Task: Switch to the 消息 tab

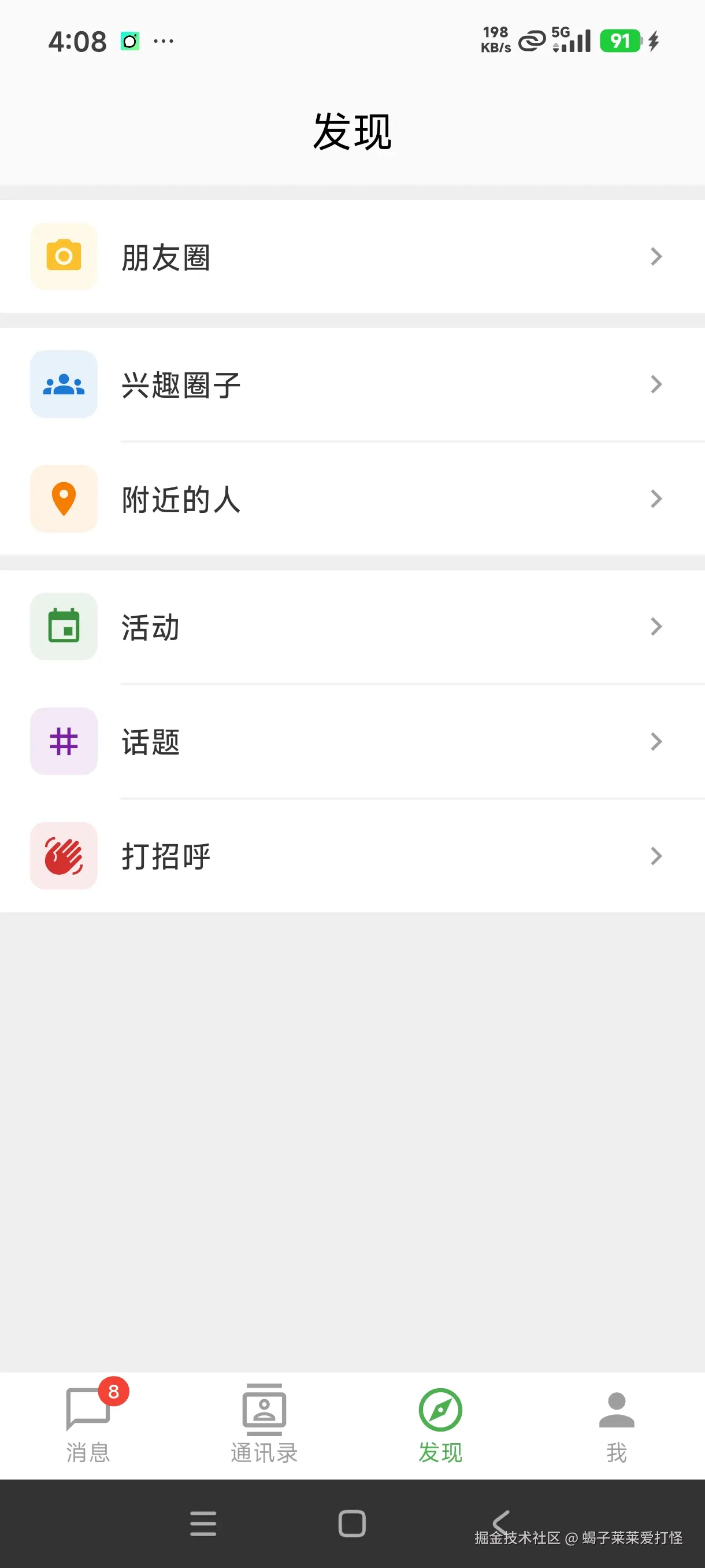Action: pyautogui.click(x=88, y=1428)
